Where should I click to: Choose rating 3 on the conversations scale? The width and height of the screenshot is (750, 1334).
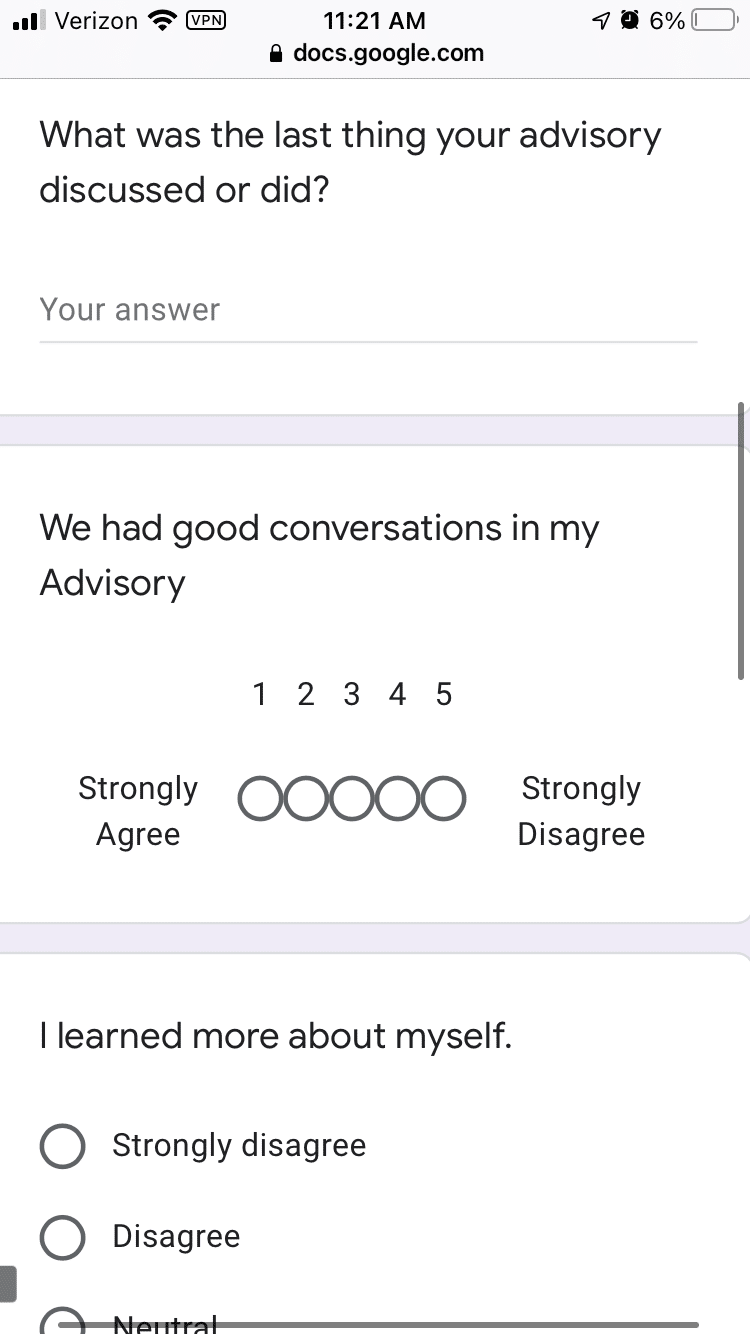352,798
